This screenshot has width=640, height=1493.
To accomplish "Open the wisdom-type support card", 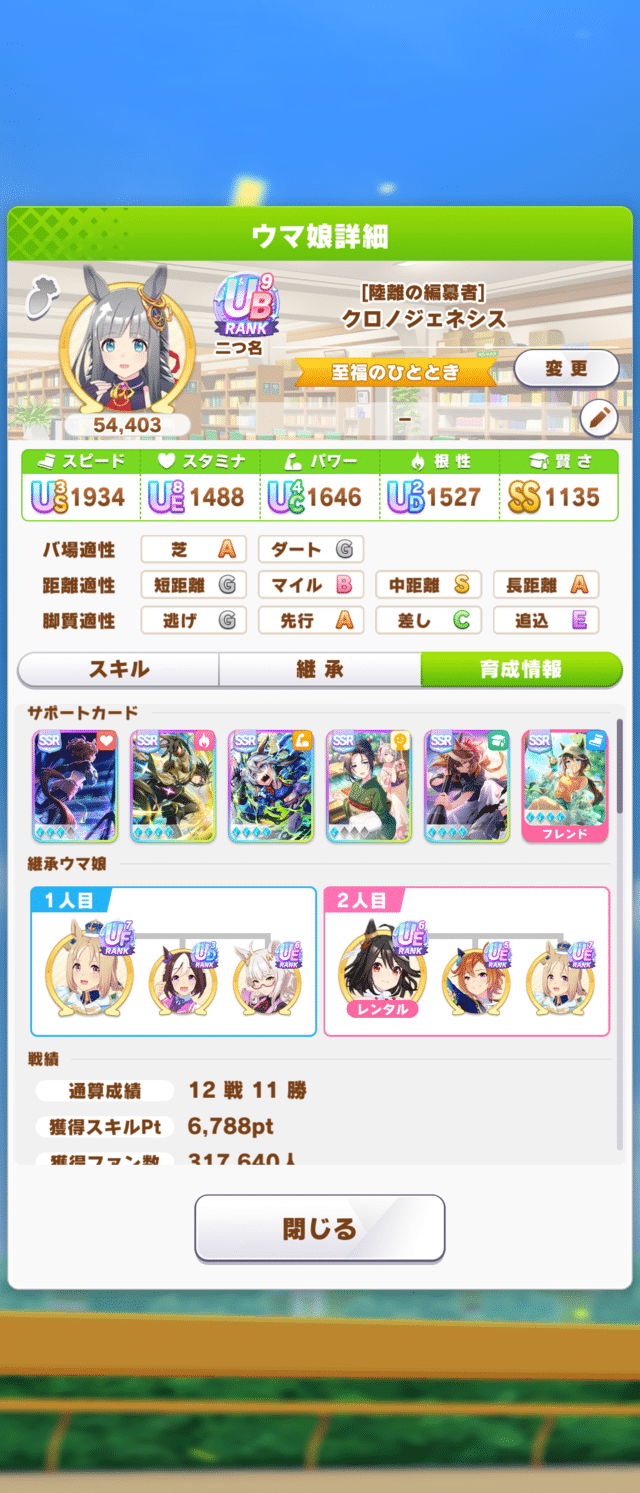I will (x=467, y=785).
